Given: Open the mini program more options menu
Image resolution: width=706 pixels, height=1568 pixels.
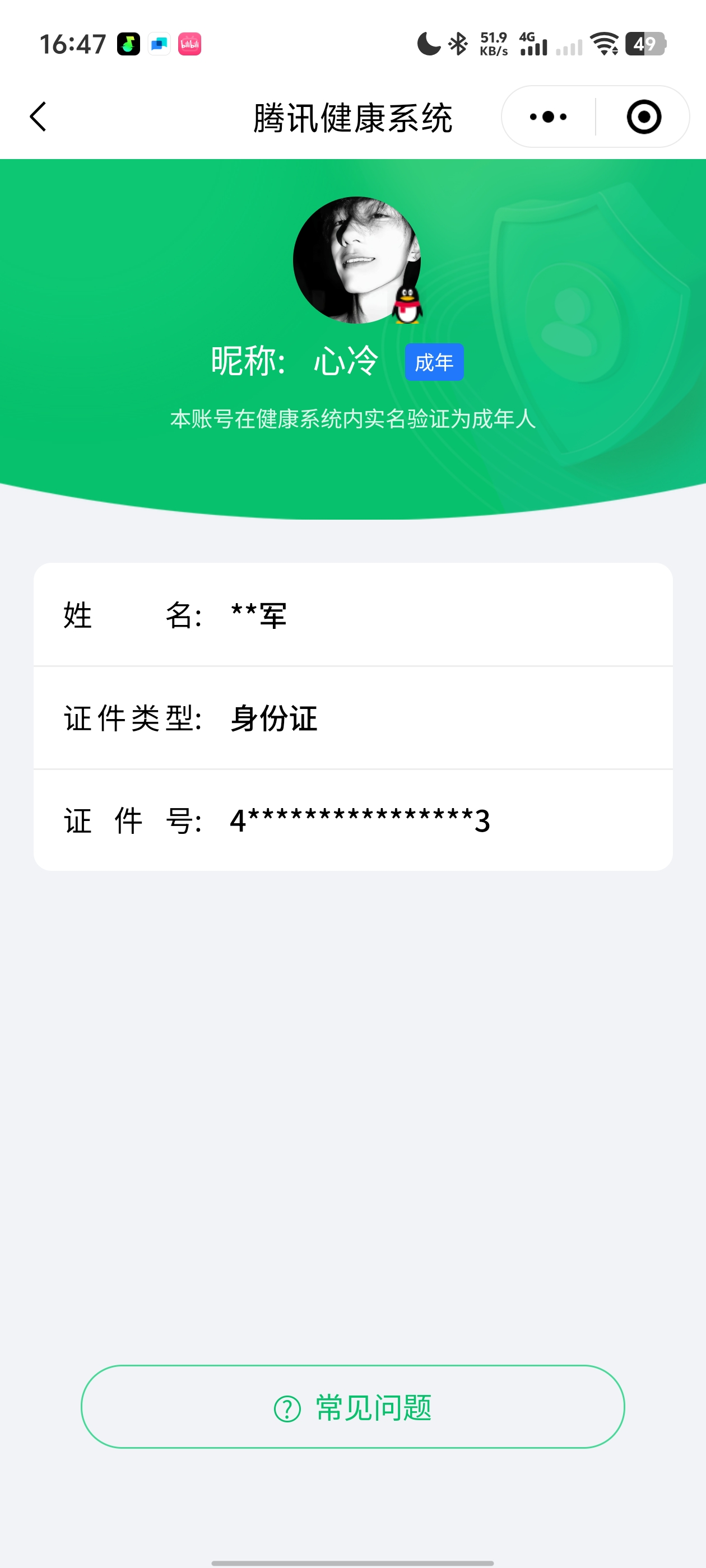Looking at the screenshot, I should click(547, 116).
